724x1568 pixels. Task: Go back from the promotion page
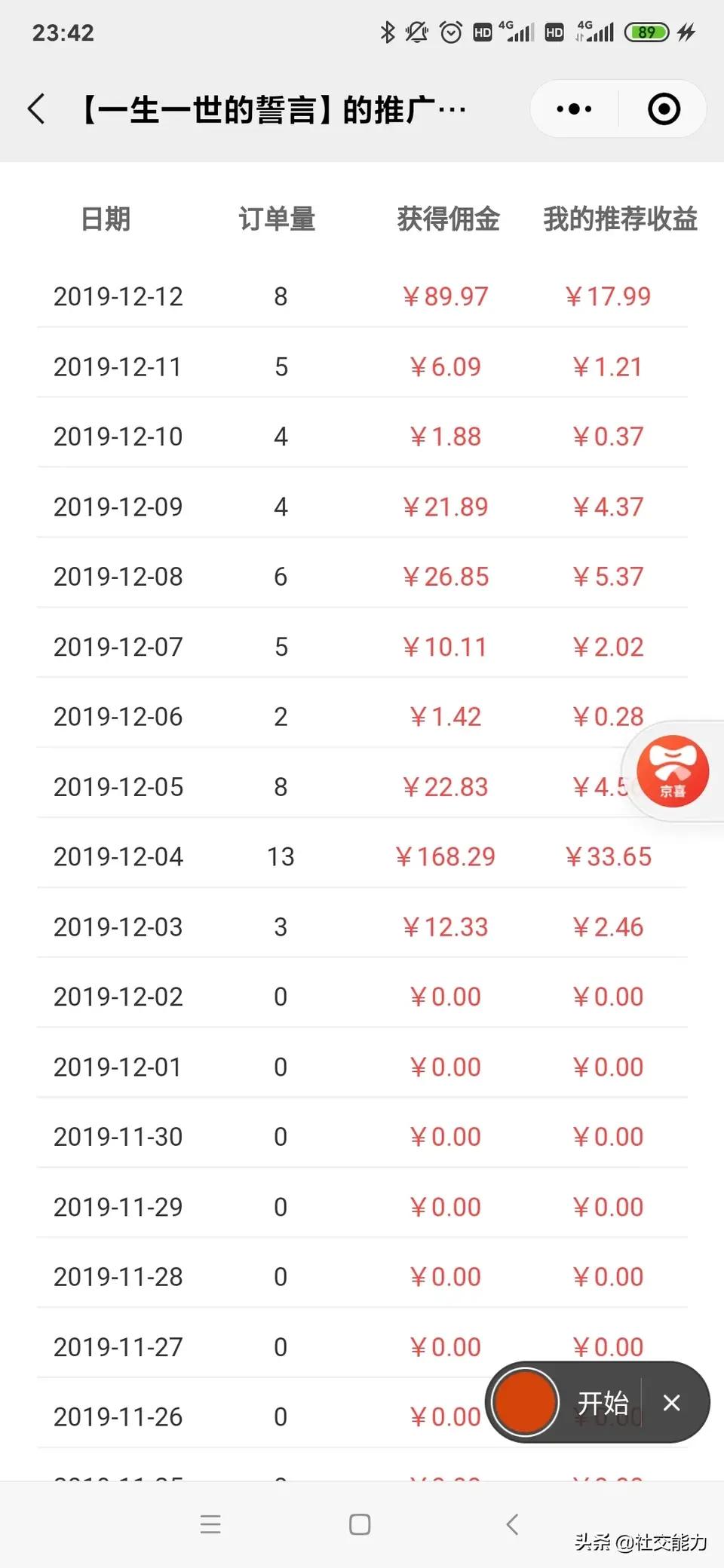36,109
